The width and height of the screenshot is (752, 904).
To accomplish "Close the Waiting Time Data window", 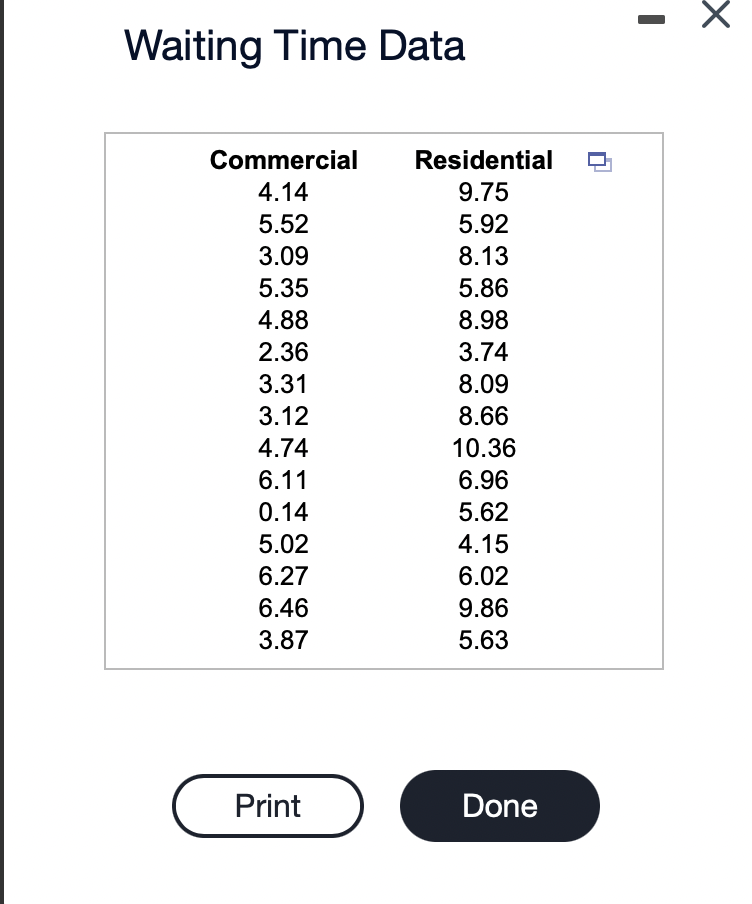I will (716, 16).
